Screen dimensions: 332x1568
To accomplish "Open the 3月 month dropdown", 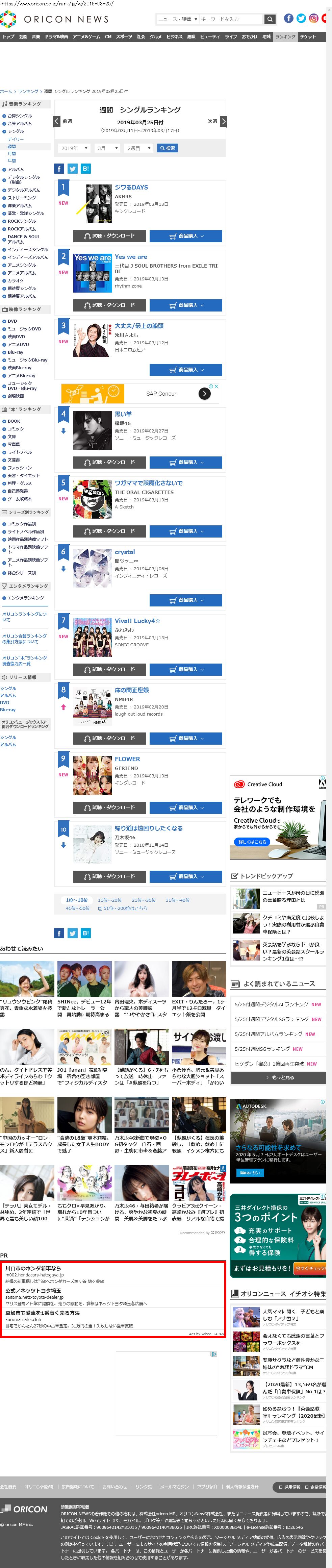I will point(107,148).
